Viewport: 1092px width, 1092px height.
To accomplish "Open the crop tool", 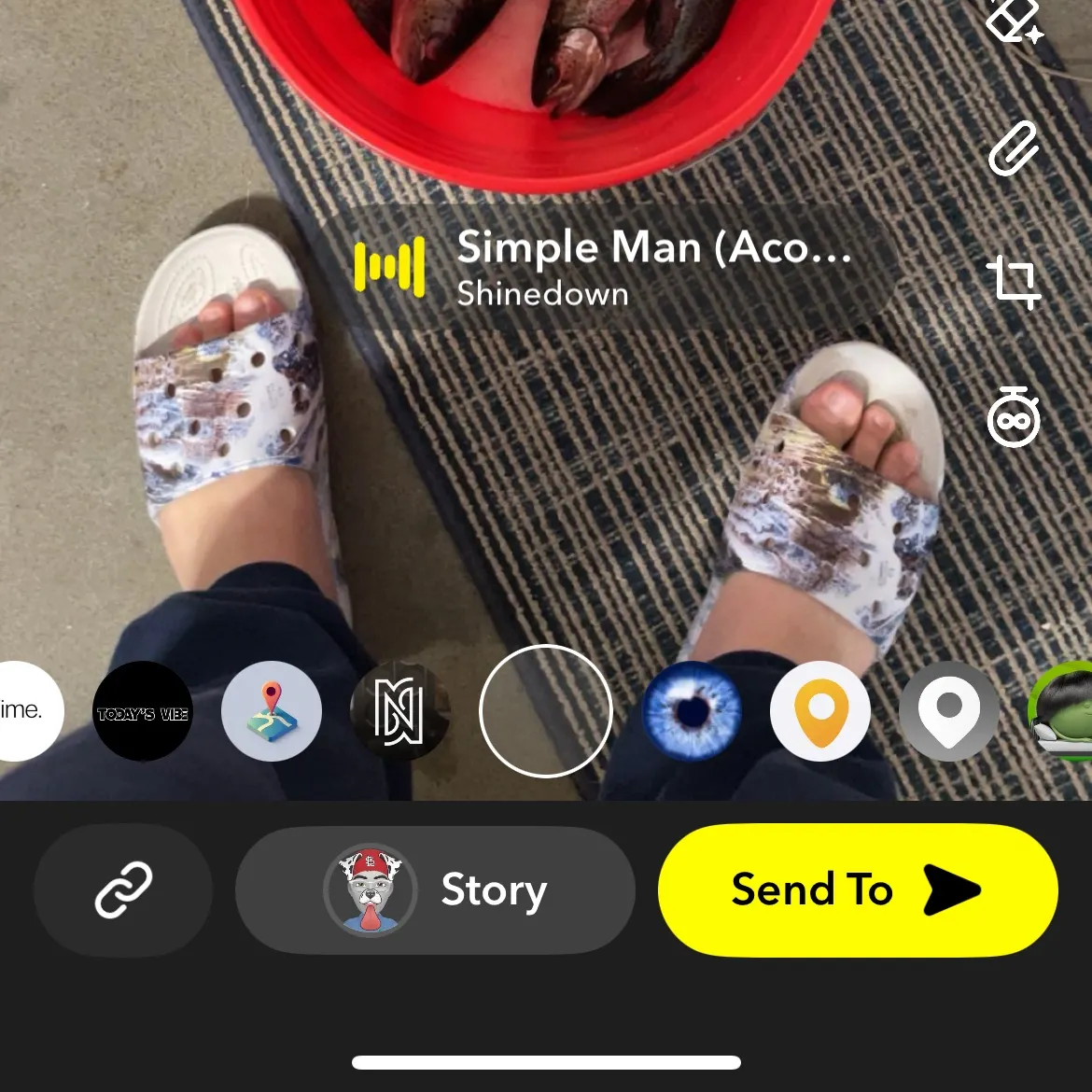I will [1014, 280].
